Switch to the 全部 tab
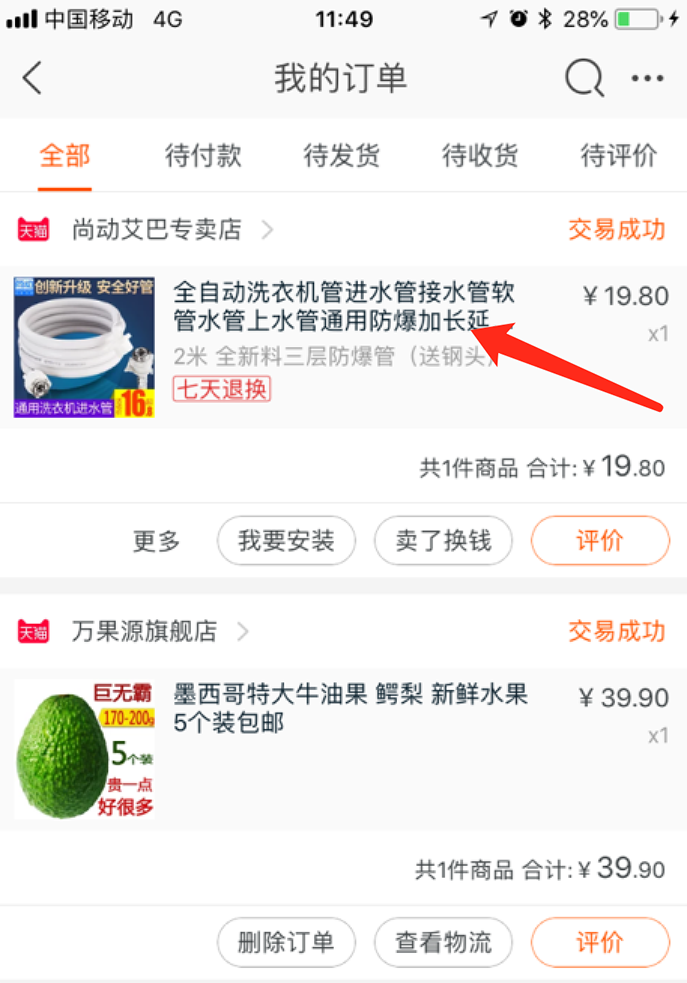This screenshot has width=687, height=983. [65, 156]
